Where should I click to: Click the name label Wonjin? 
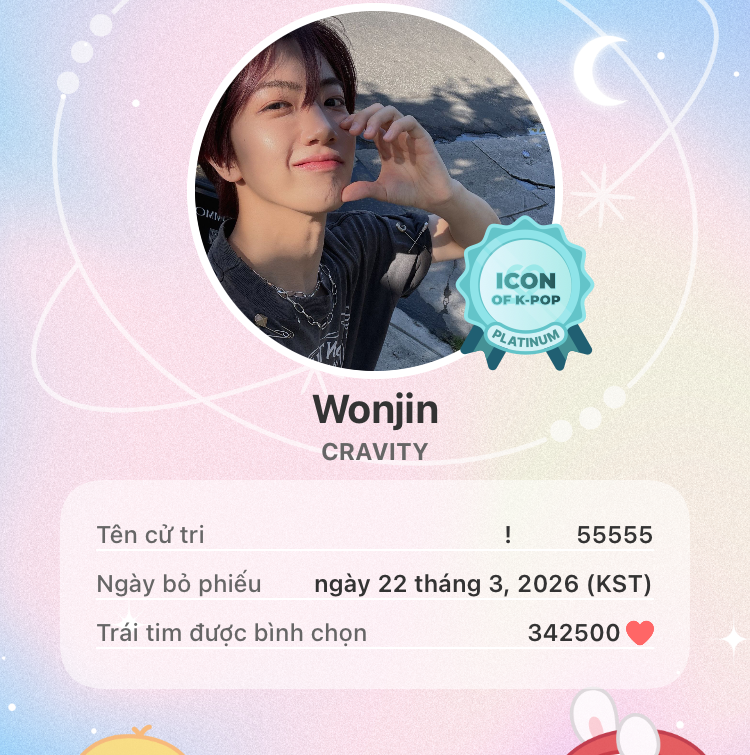(374, 409)
